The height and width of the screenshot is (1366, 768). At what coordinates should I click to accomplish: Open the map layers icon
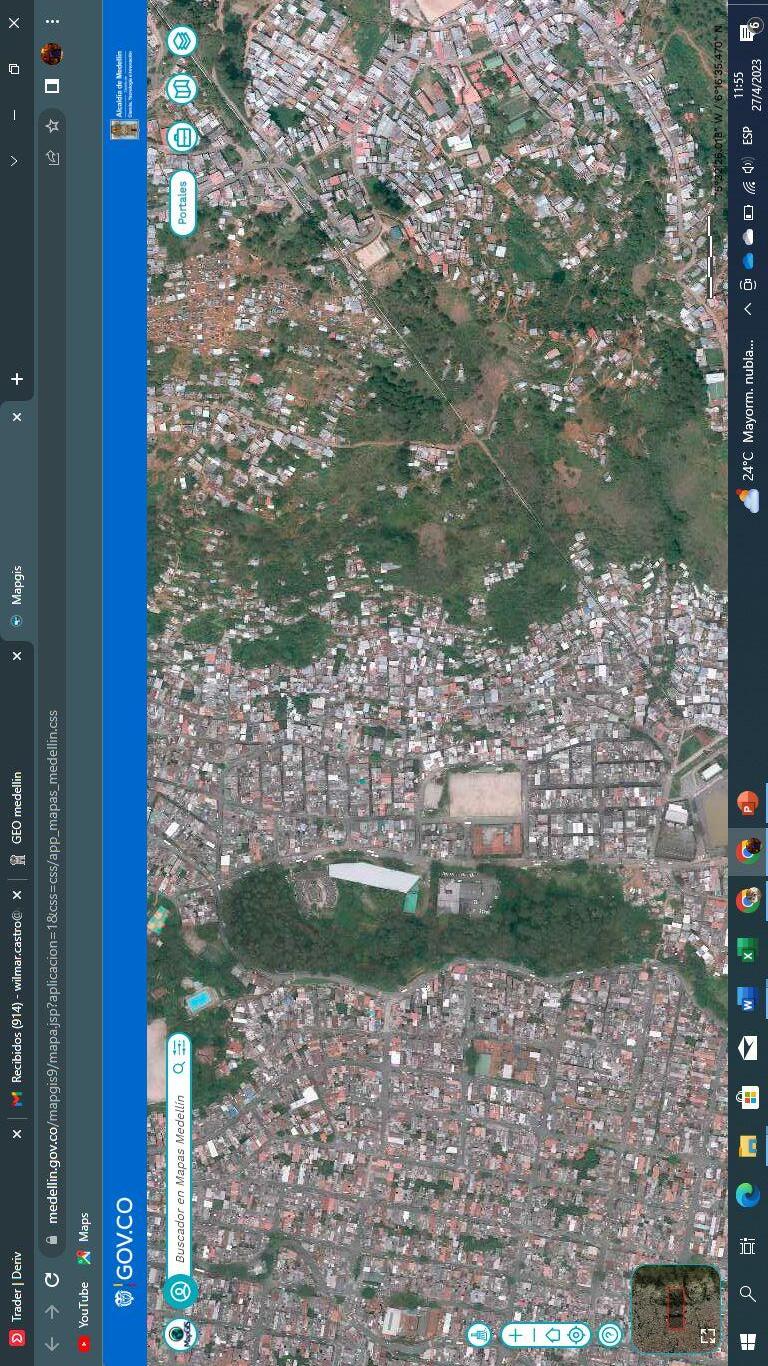click(x=182, y=42)
